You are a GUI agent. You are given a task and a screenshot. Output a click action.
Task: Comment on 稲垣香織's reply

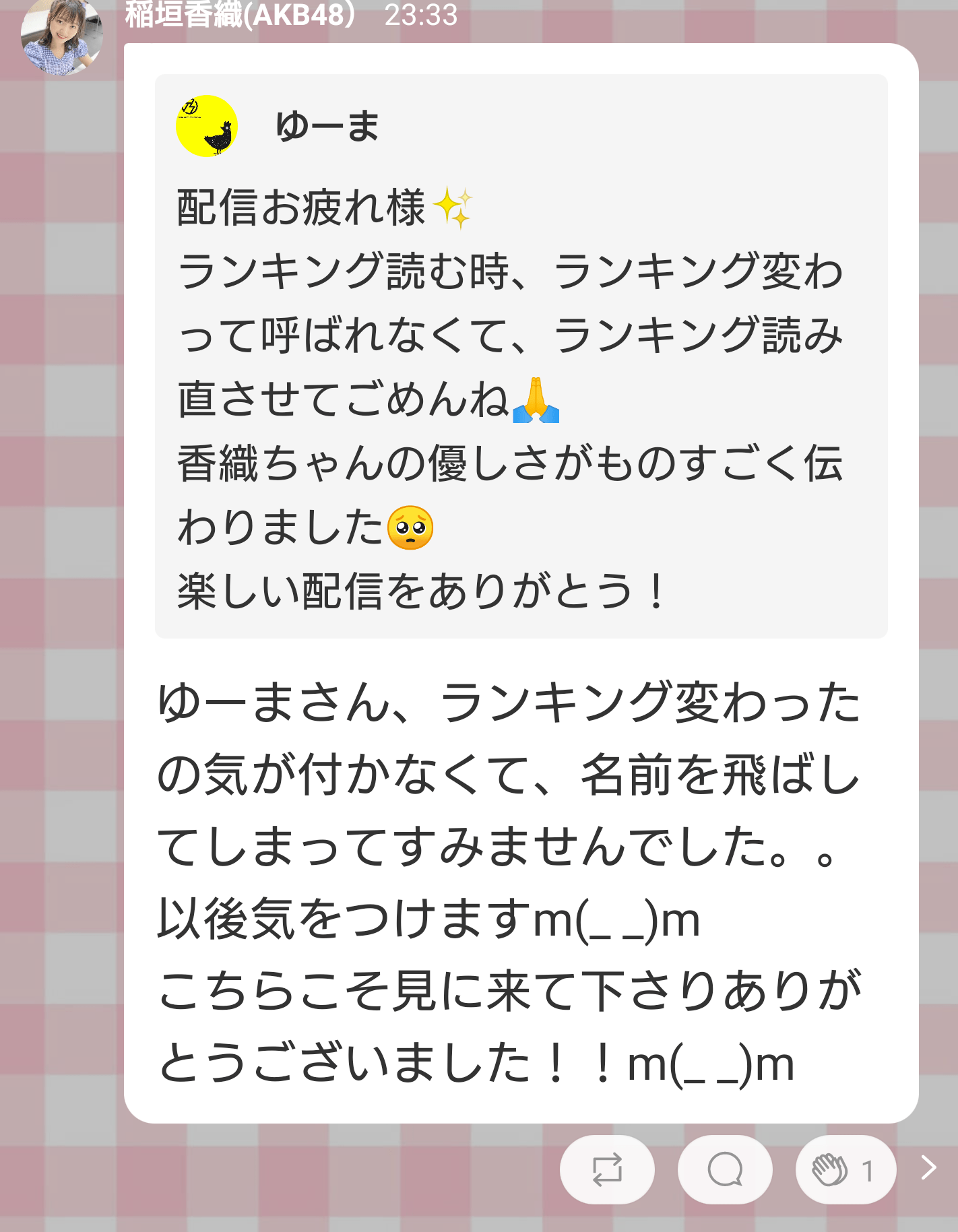pyautogui.click(x=725, y=1169)
